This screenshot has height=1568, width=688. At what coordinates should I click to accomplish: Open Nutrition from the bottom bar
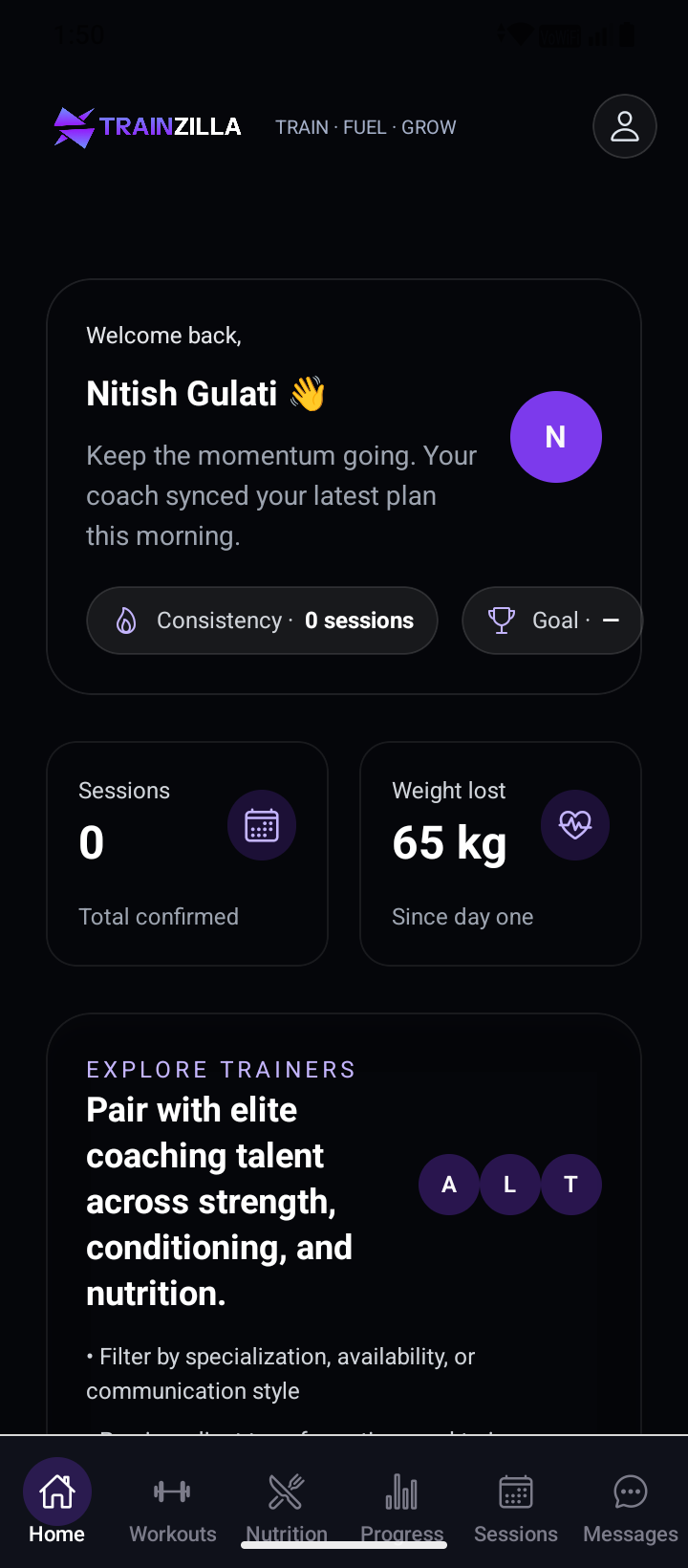click(x=286, y=1492)
